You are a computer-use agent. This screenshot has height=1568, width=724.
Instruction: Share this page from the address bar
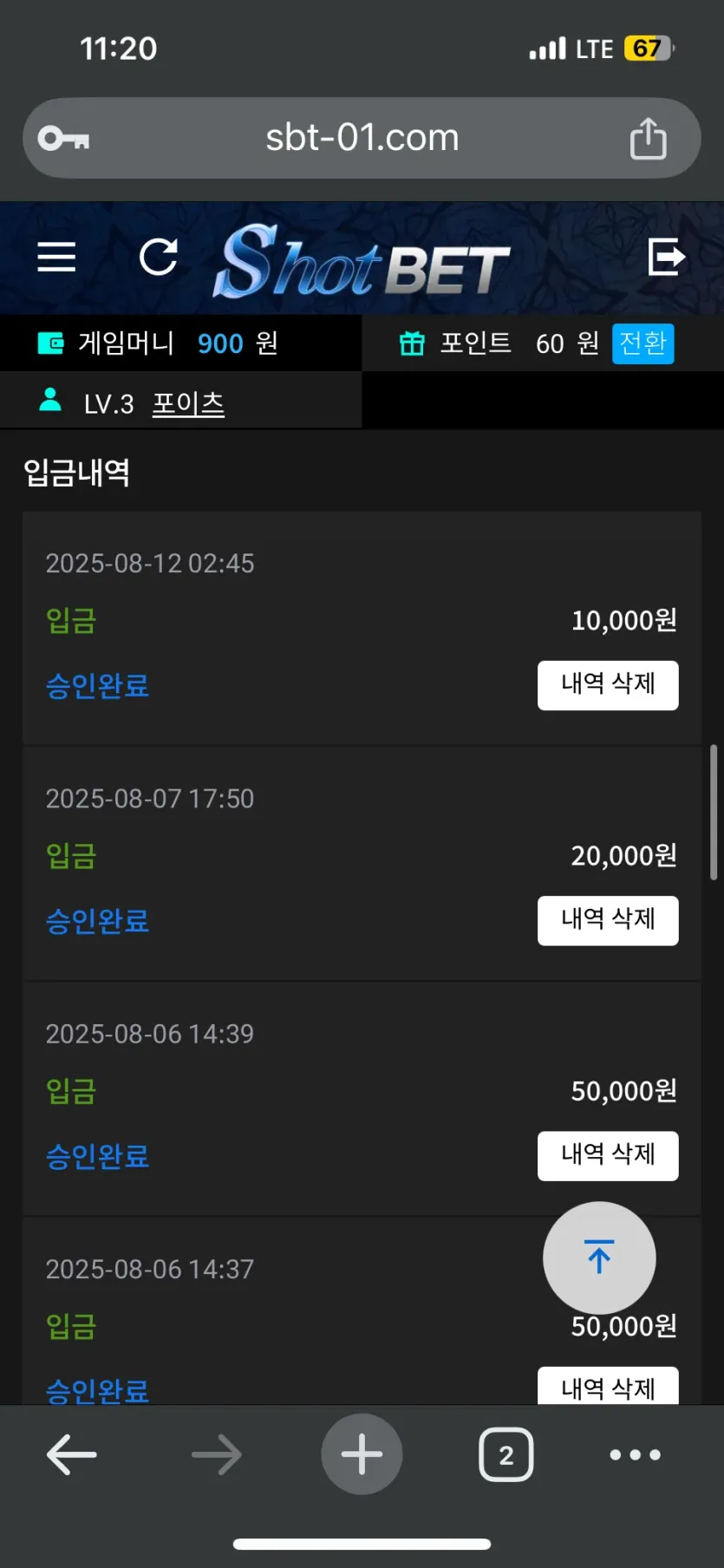click(x=648, y=139)
